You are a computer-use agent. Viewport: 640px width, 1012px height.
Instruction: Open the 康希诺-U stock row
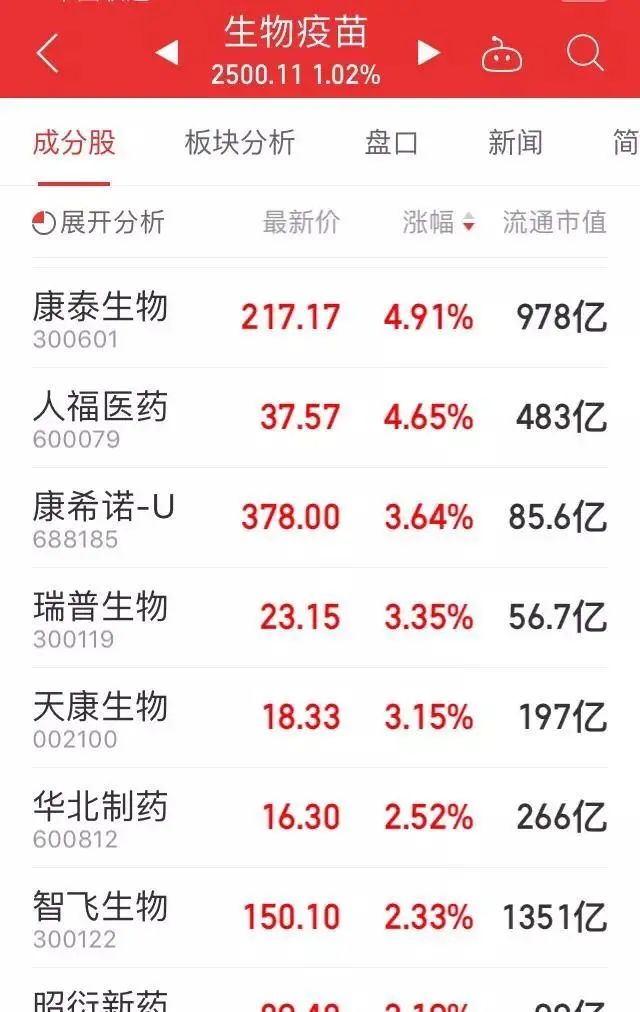pyautogui.click(x=320, y=518)
